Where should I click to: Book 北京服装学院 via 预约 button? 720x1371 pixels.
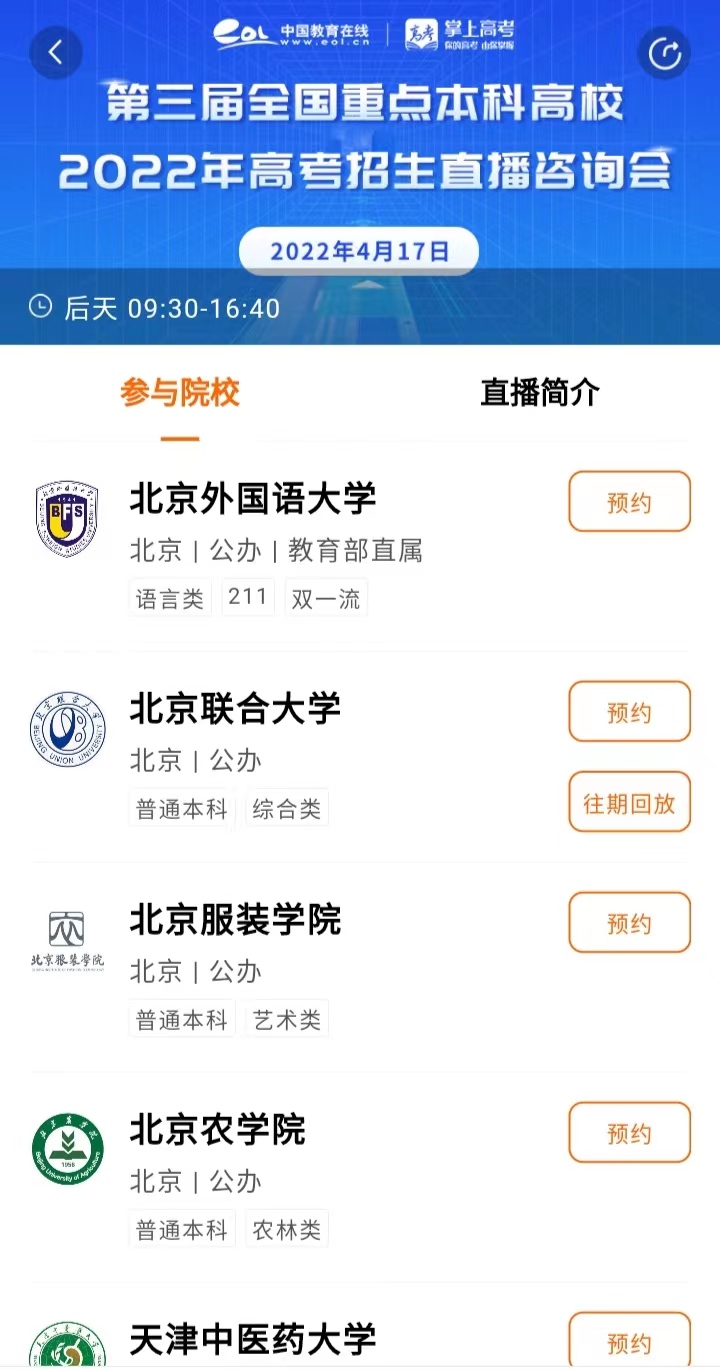630,923
